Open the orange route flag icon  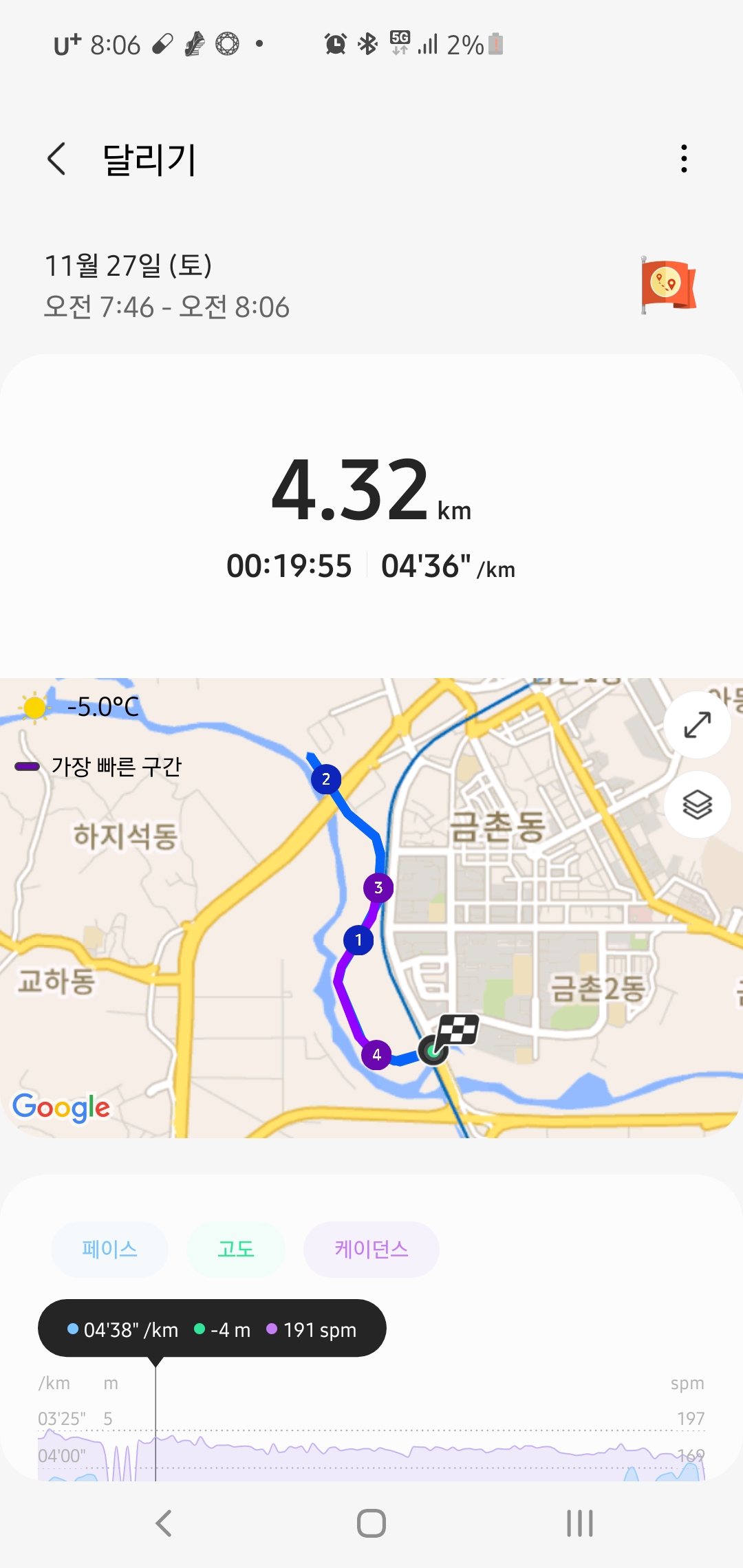tap(668, 285)
